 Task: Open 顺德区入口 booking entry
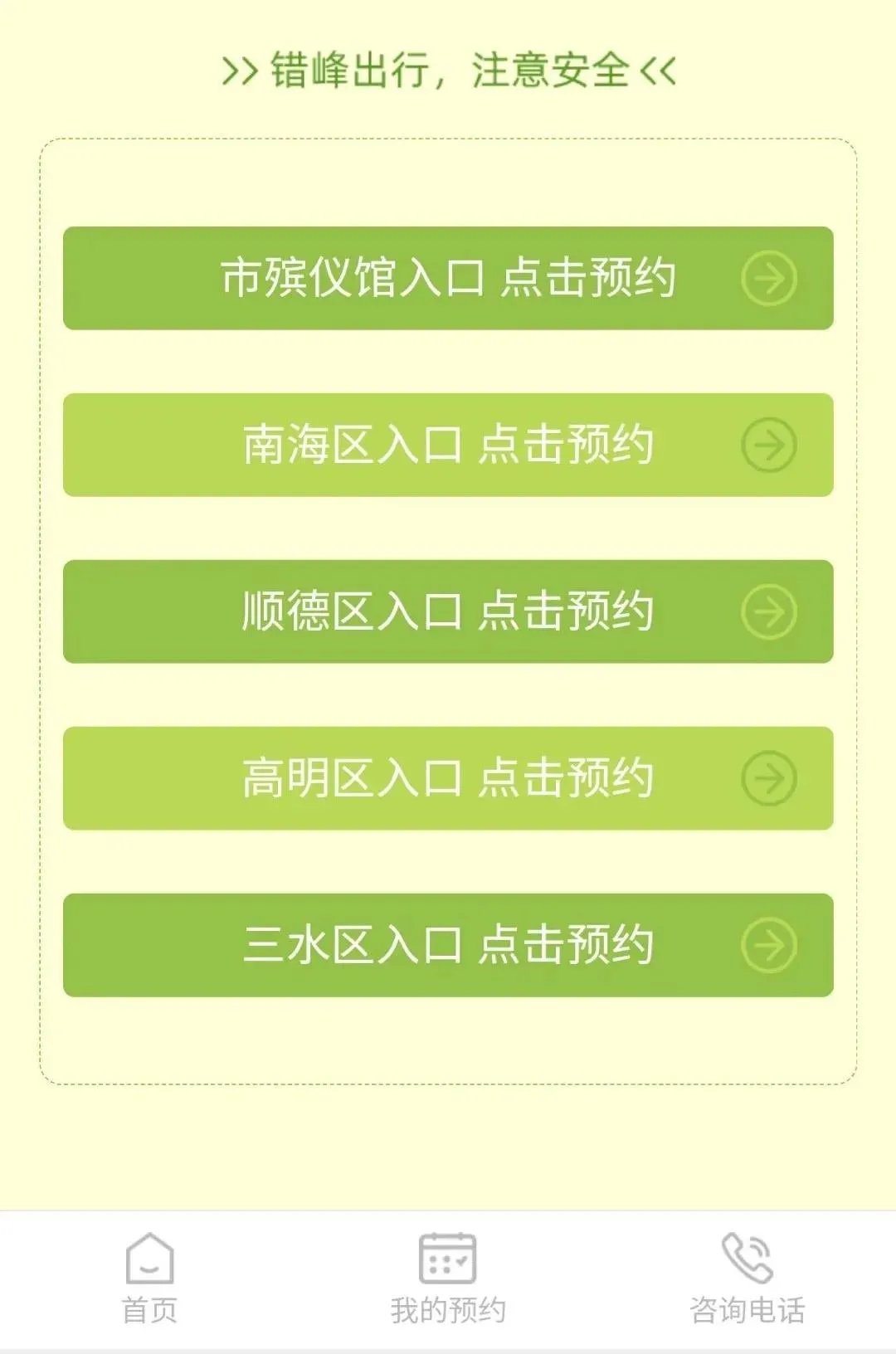448,611
